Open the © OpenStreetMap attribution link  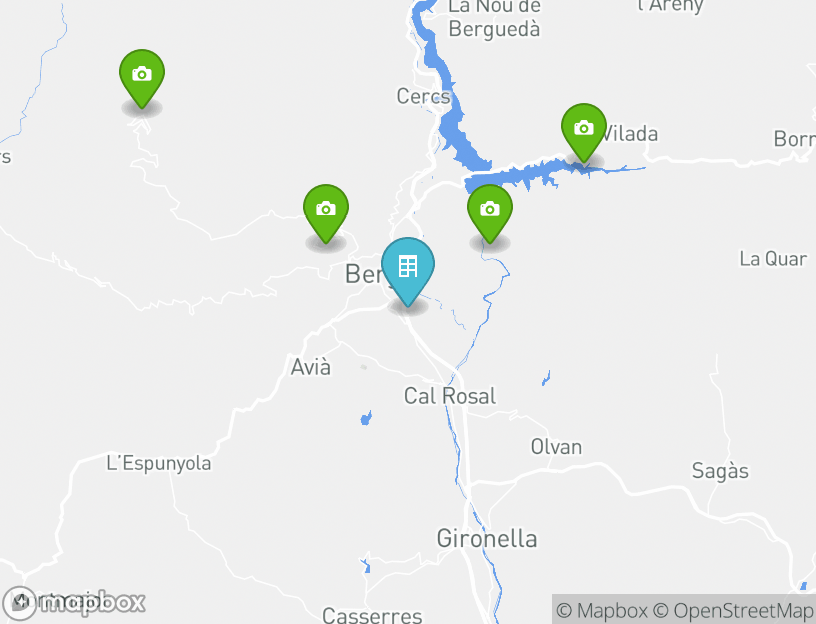coord(733,610)
